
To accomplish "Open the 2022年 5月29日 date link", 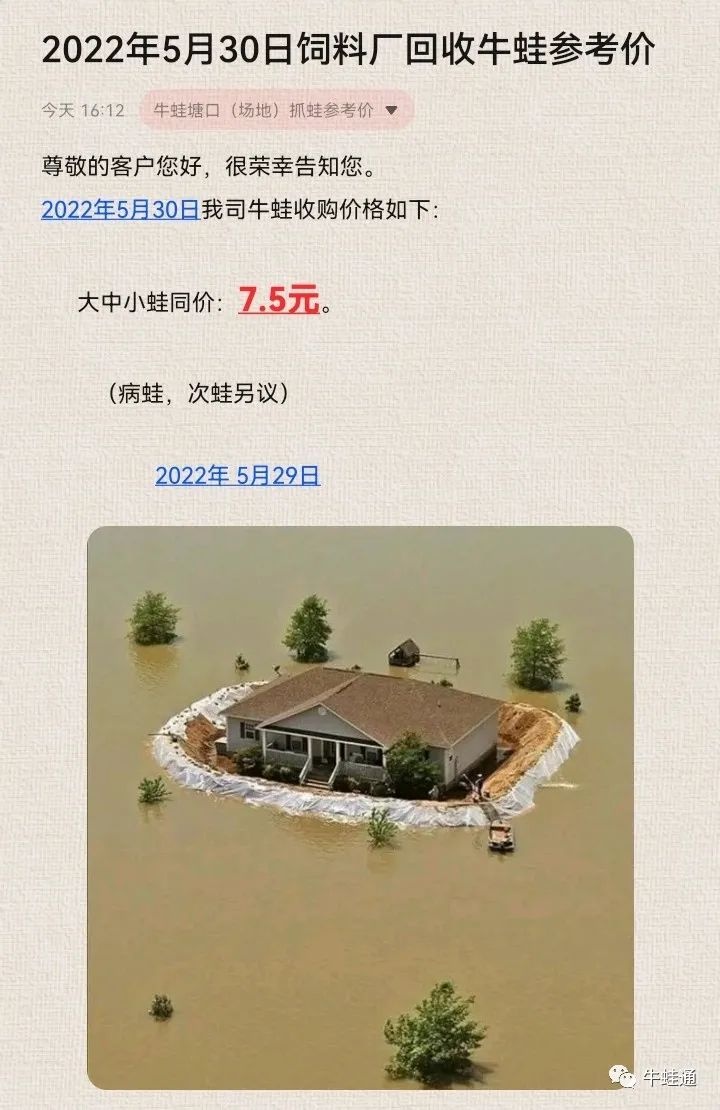I will 237,475.
